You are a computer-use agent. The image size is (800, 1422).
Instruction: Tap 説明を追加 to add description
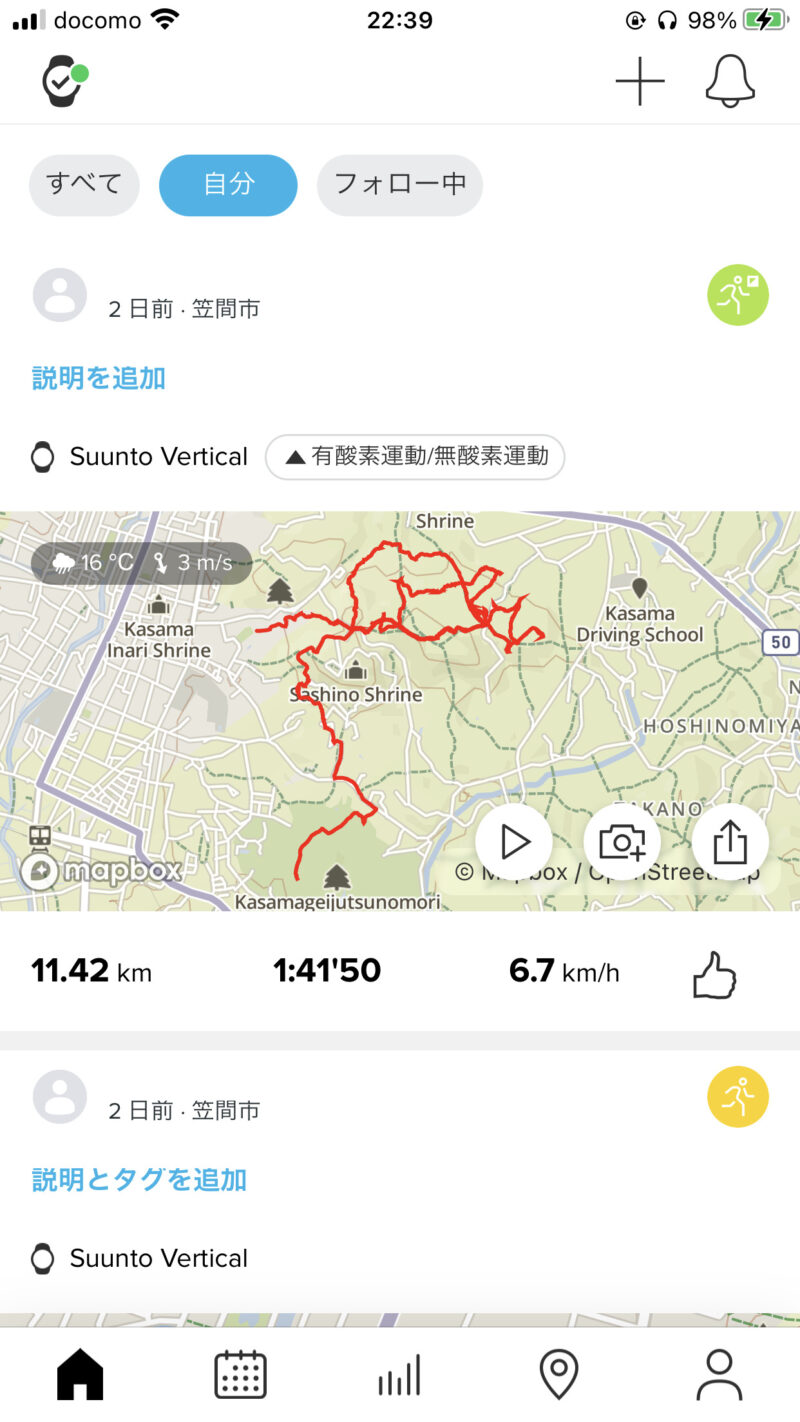coord(99,378)
